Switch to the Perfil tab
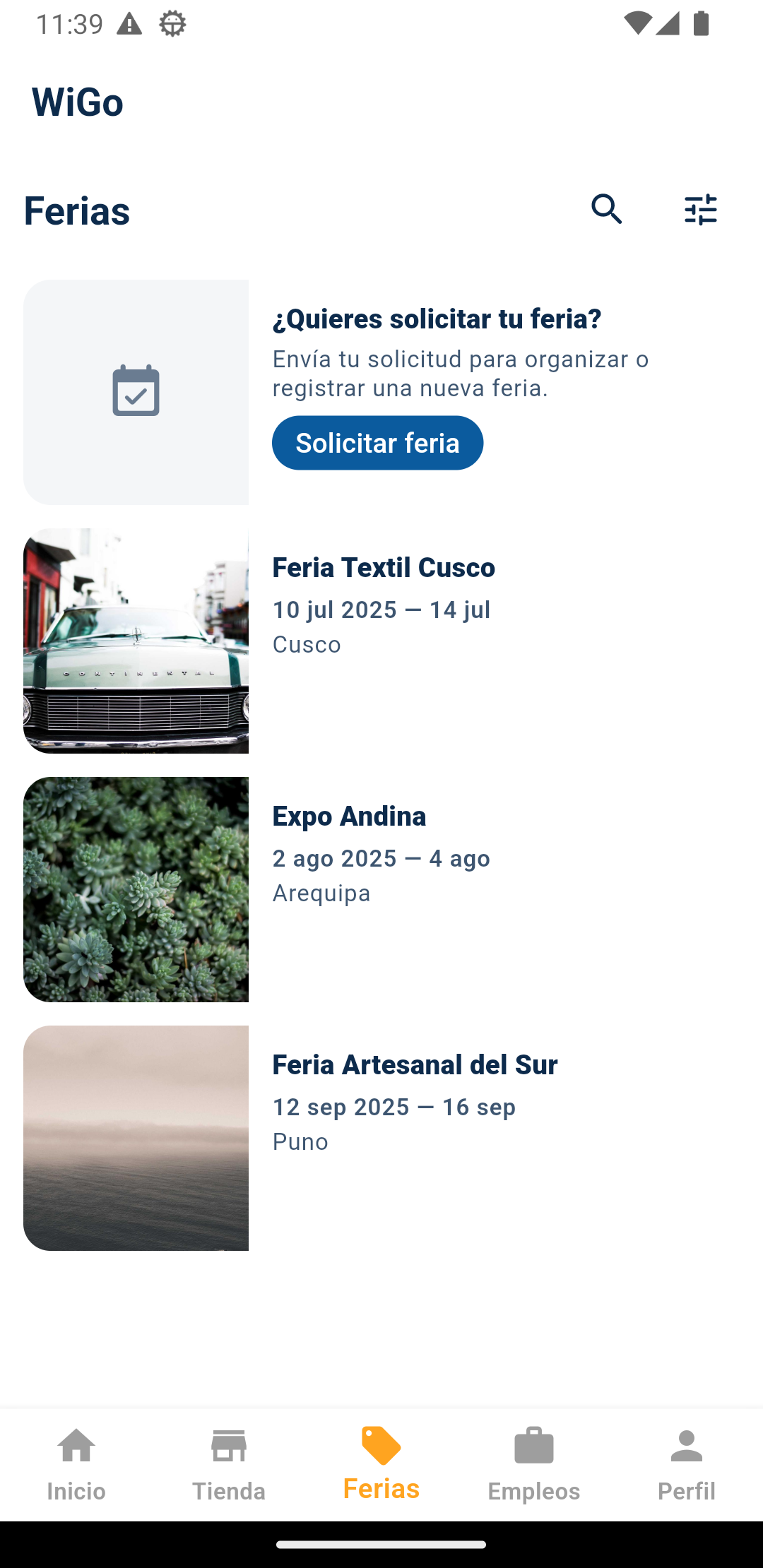 pos(686,1466)
